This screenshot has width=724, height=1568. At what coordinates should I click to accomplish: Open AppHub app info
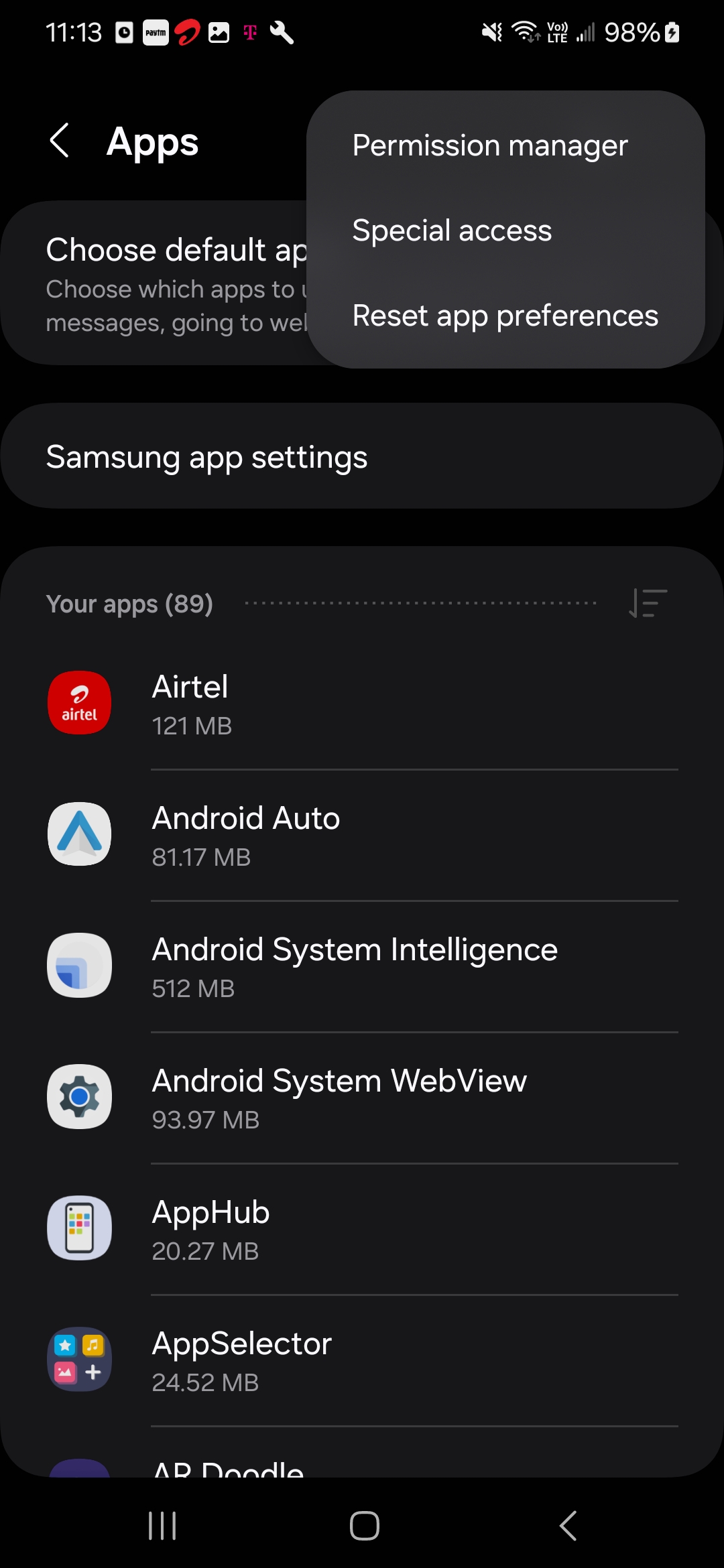click(x=362, y=1229)
